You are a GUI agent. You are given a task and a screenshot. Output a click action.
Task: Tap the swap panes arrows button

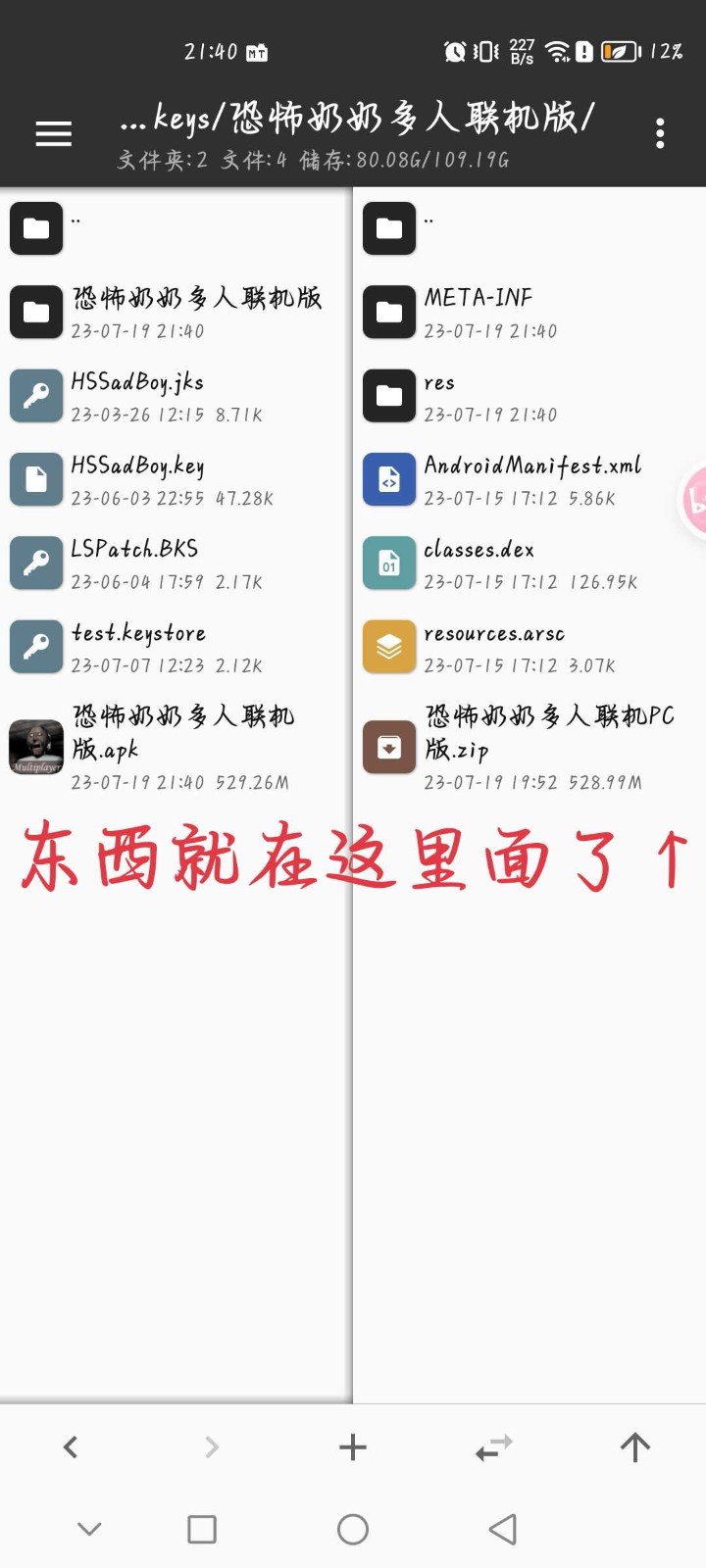pyautogui.click(x=494, y=1447)
